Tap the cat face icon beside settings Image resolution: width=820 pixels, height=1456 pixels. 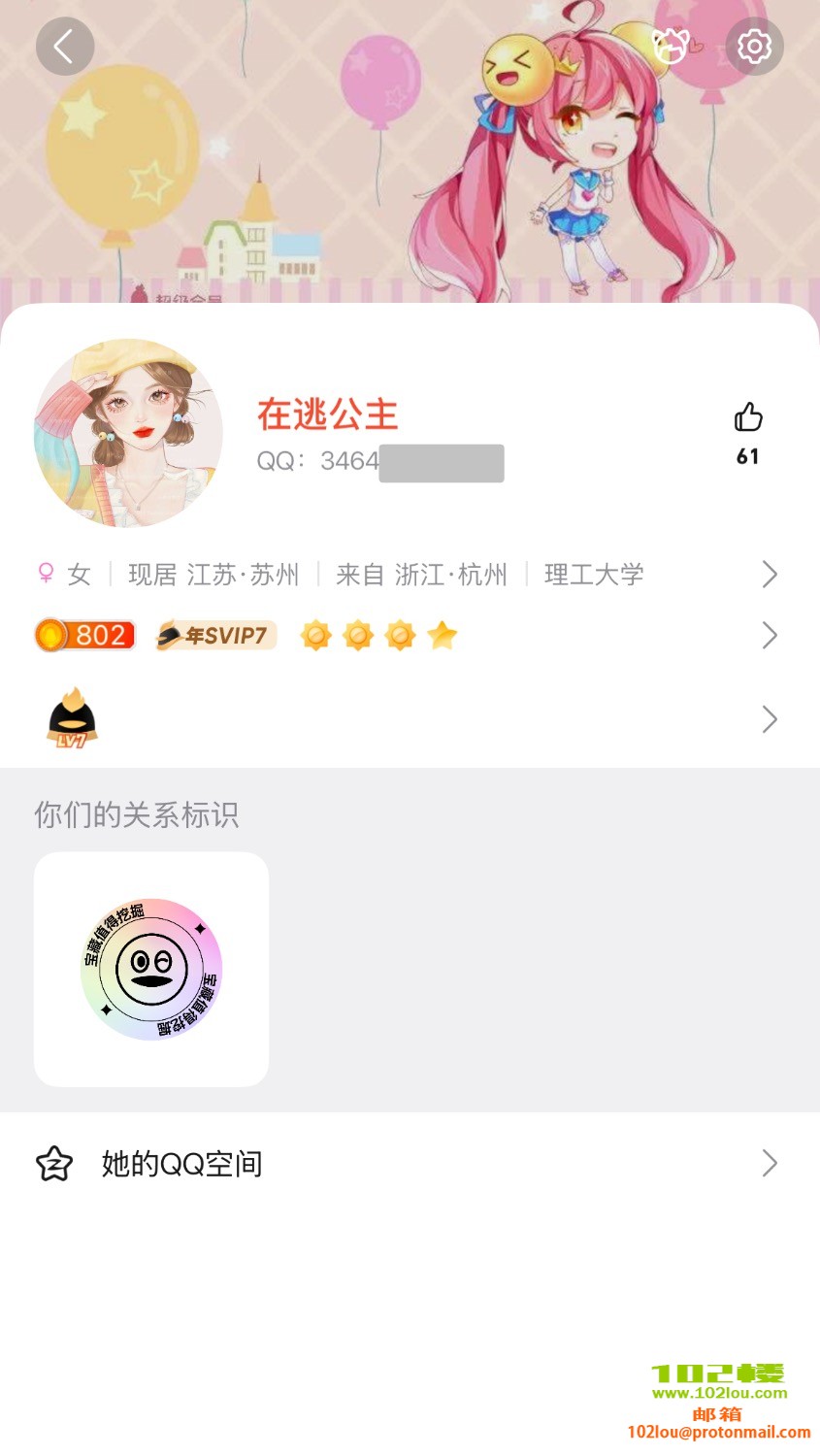(671, 46)
